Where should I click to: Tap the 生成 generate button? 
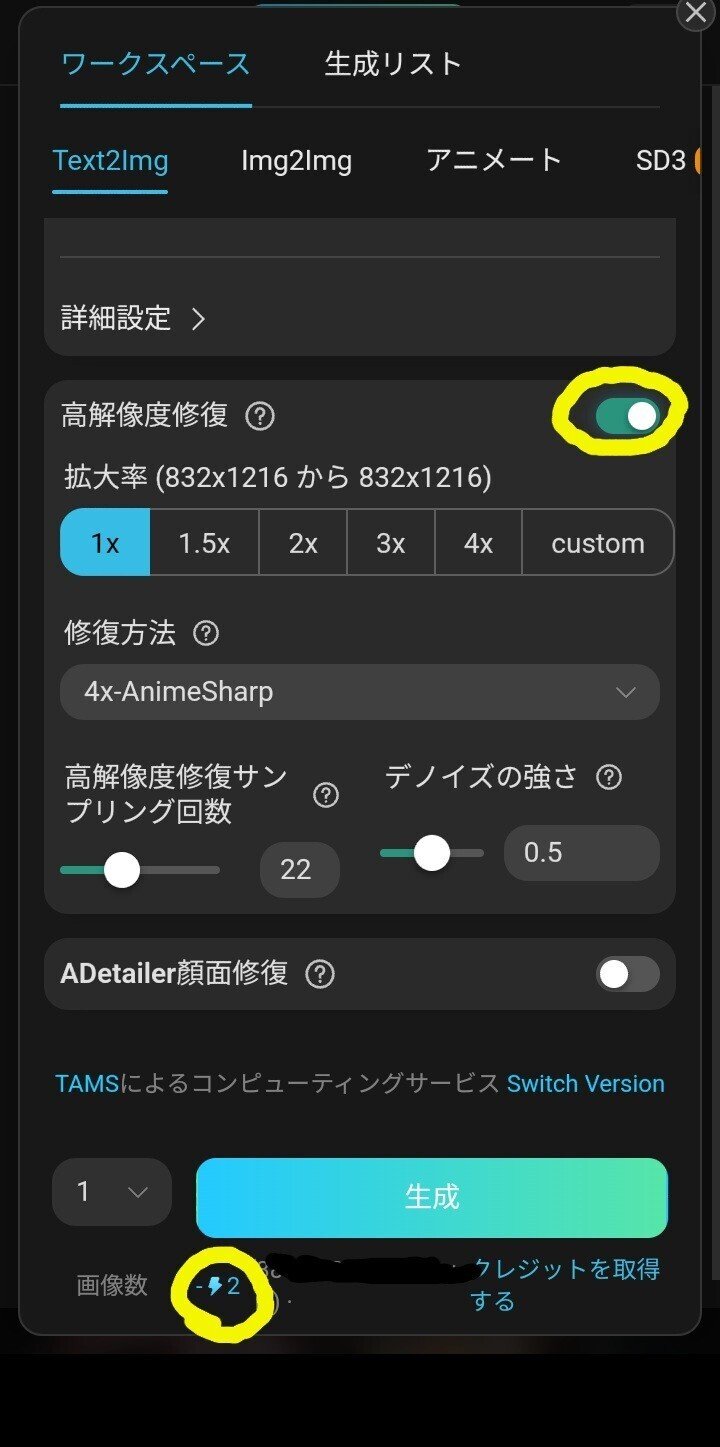[431, 1197]
